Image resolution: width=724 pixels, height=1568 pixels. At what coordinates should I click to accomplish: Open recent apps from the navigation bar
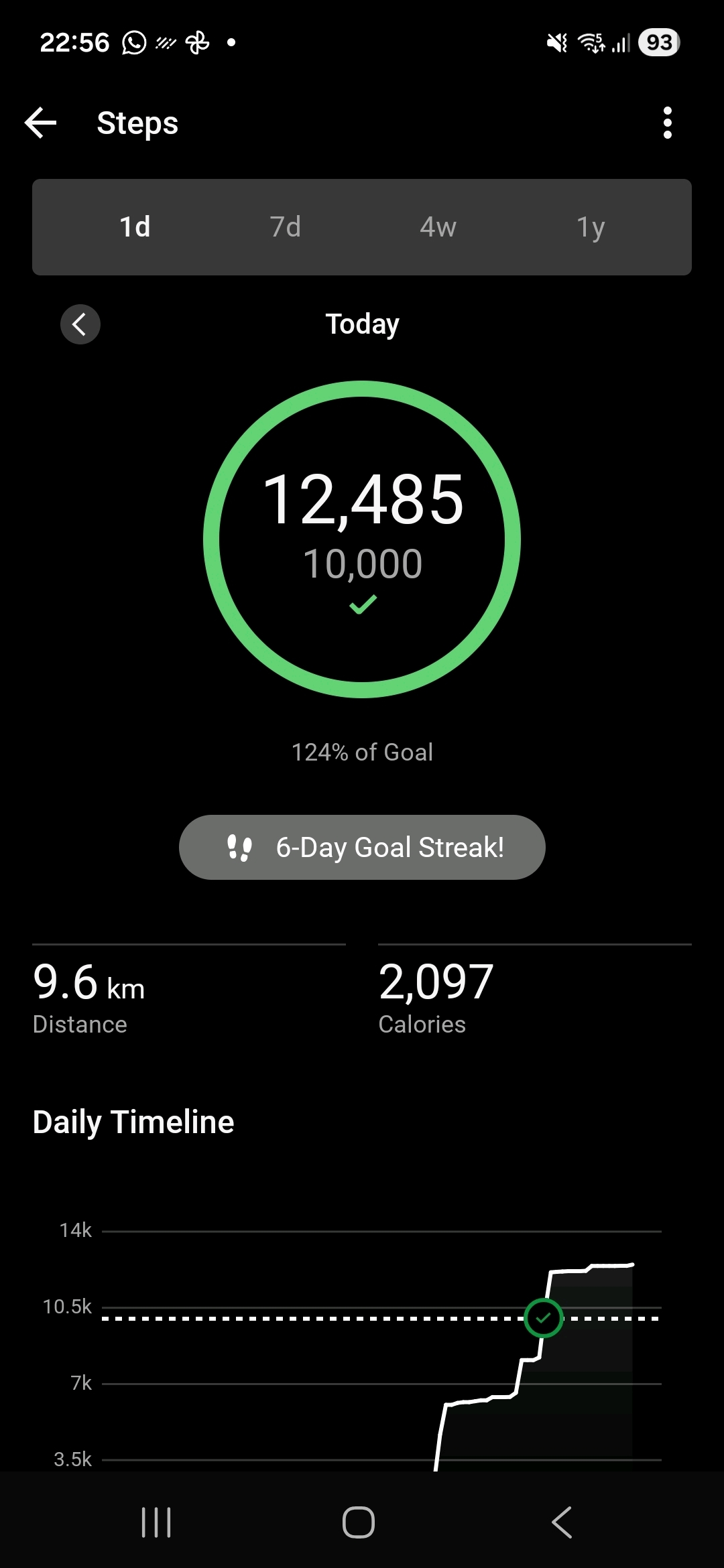point(157,1522)
